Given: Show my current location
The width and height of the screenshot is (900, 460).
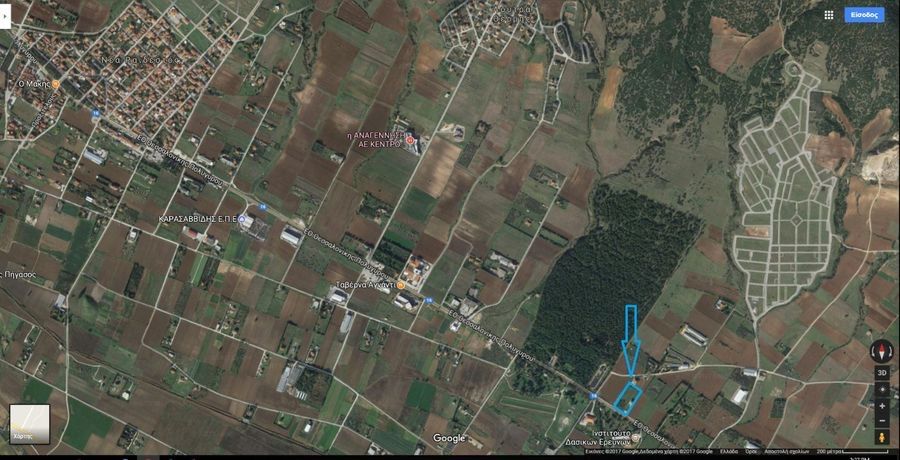Looking at the screenshot, I should [x=881, y=389].
